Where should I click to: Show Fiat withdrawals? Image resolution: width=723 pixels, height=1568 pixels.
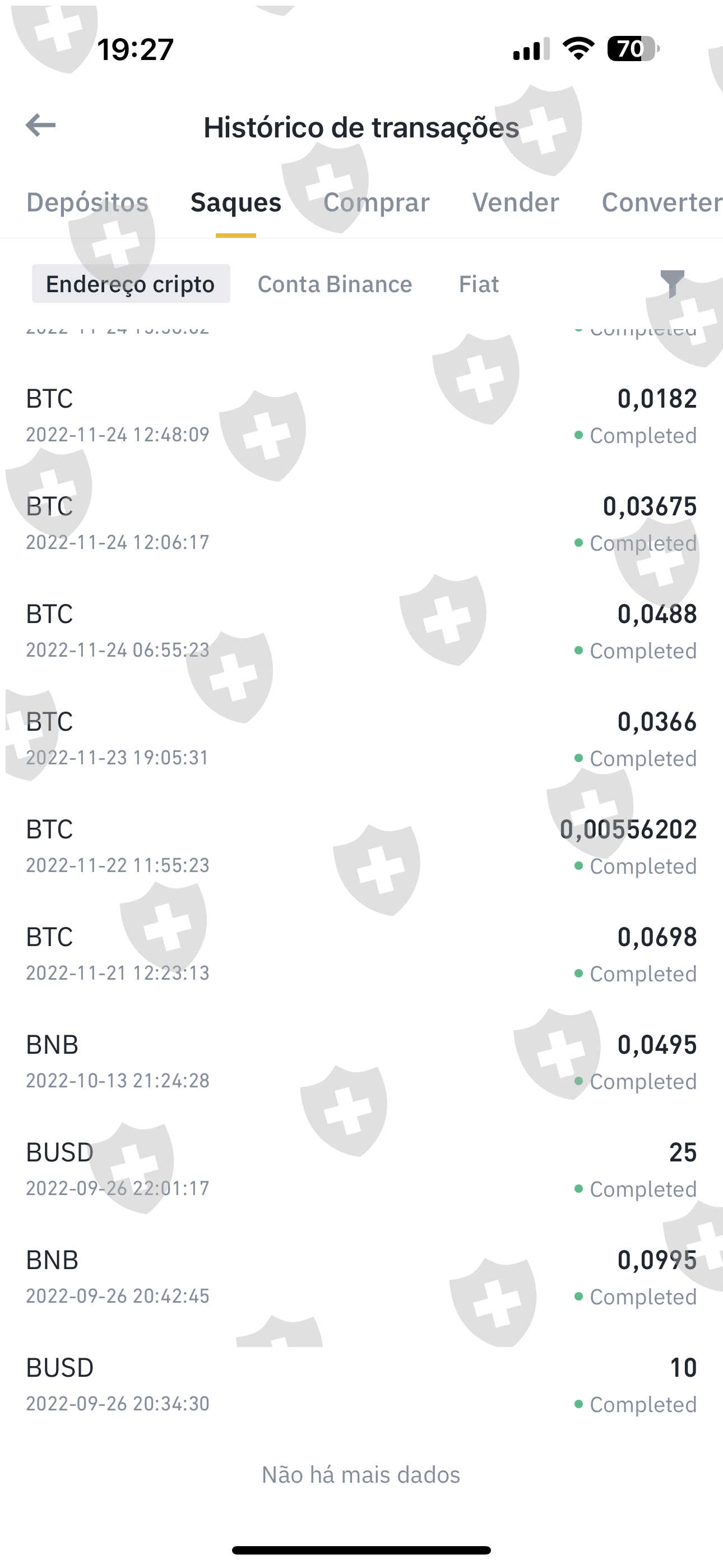click(x=478, y=284)
